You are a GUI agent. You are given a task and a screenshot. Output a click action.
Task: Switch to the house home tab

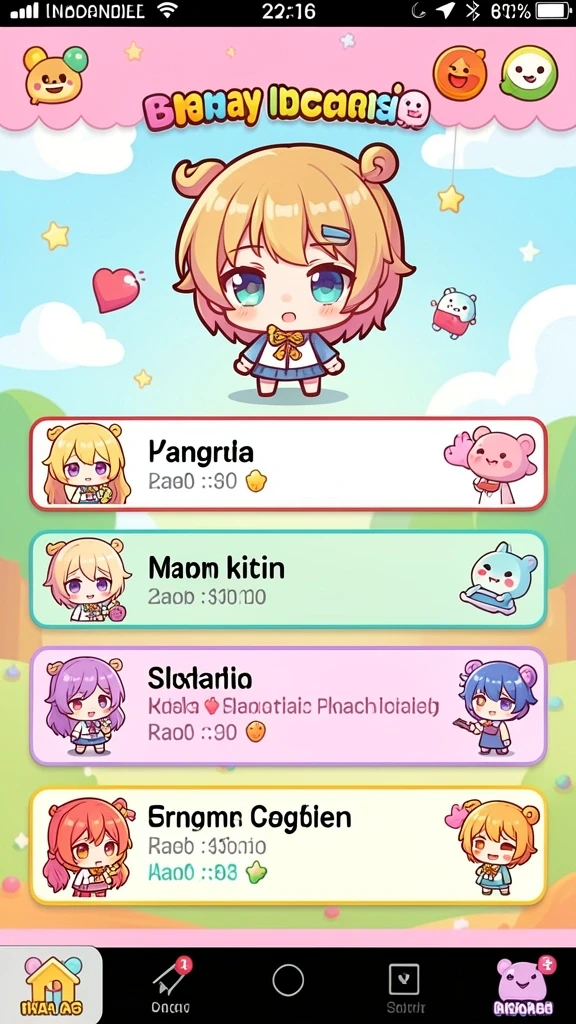[51, 985]
